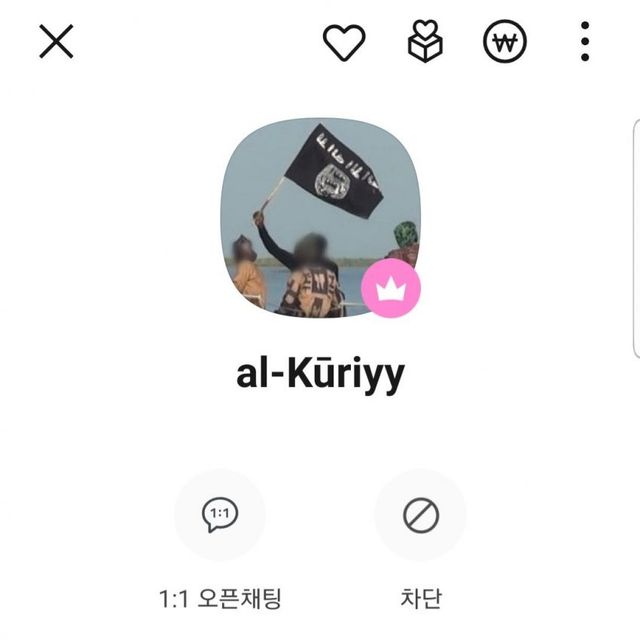
Task: Close the al-Kūriyy profile view
Action: (x=56, y=42)
